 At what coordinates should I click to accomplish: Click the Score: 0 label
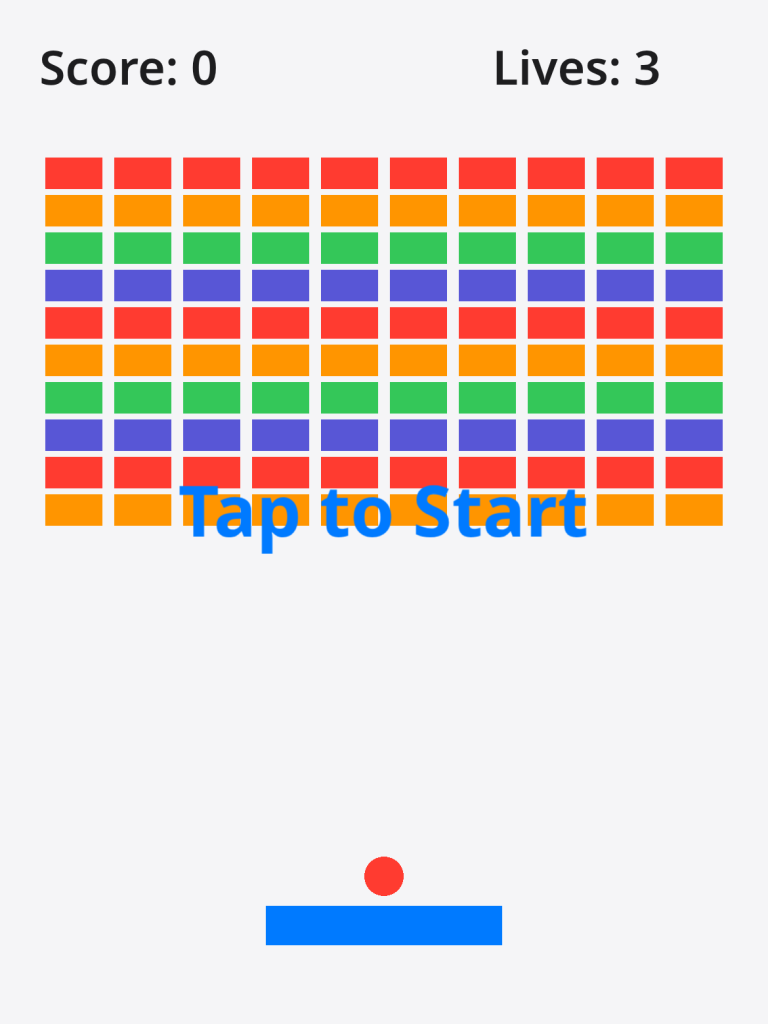[128, 68]
